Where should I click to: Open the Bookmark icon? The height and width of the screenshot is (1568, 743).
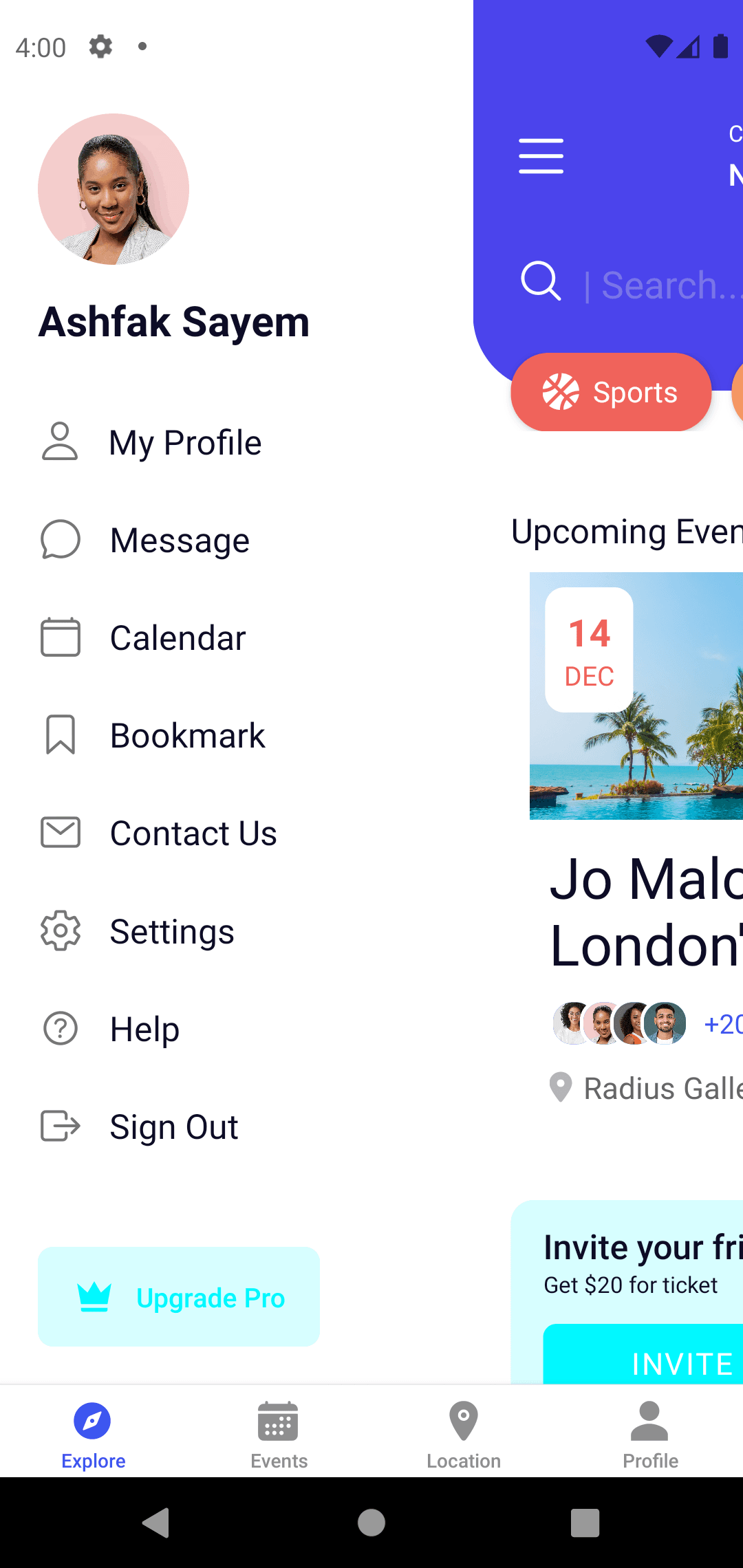coord(60,735)
